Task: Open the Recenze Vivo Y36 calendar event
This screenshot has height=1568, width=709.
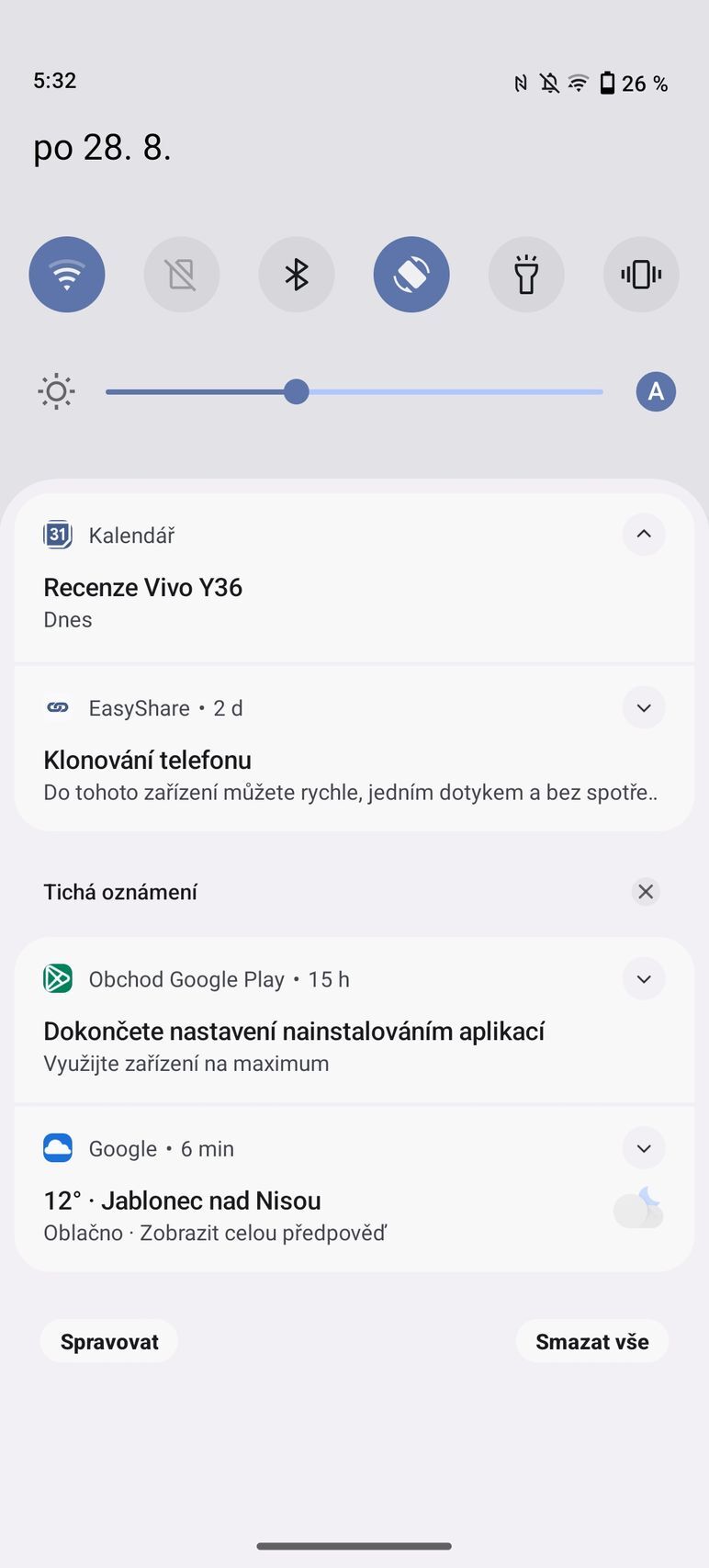Action: point(143,588)
